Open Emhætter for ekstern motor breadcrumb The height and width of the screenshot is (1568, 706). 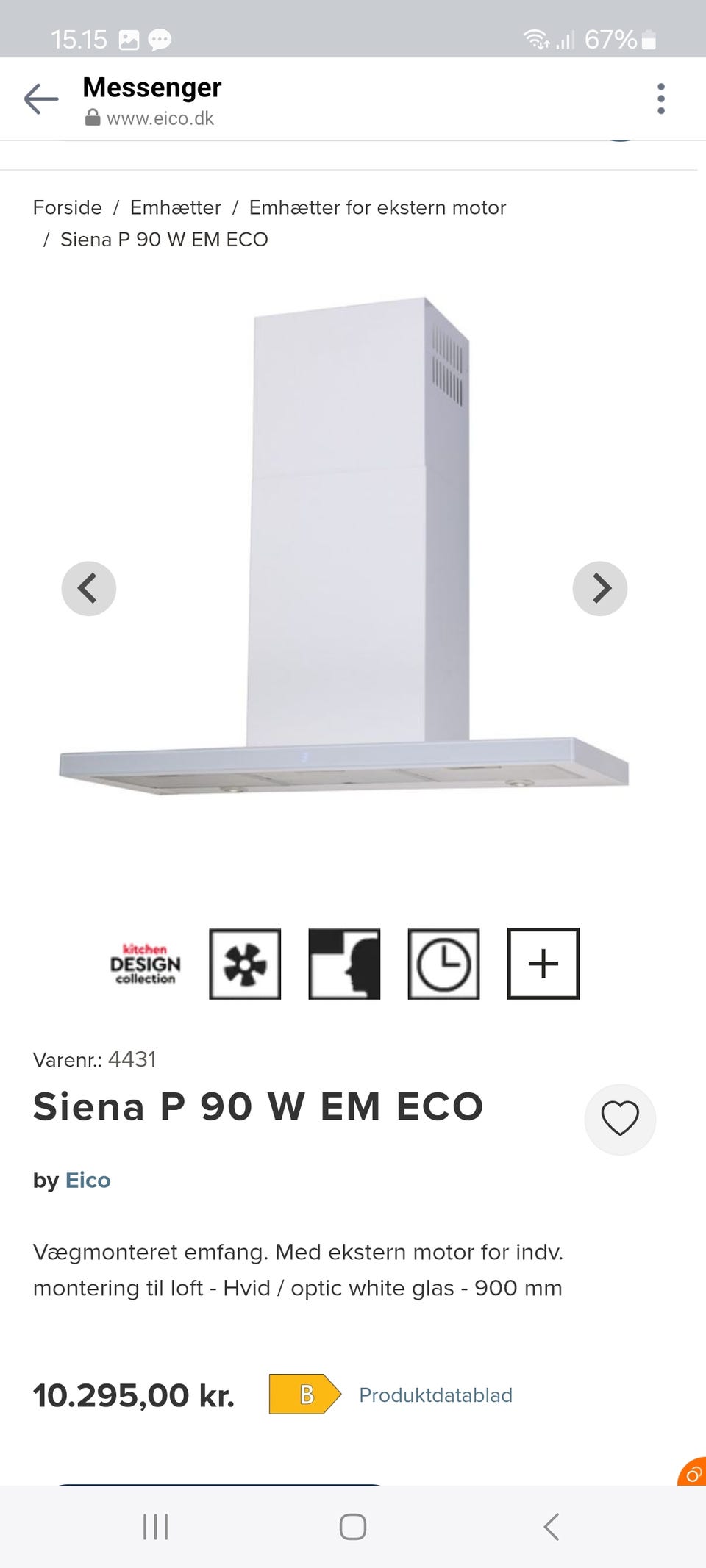point(377,207)
